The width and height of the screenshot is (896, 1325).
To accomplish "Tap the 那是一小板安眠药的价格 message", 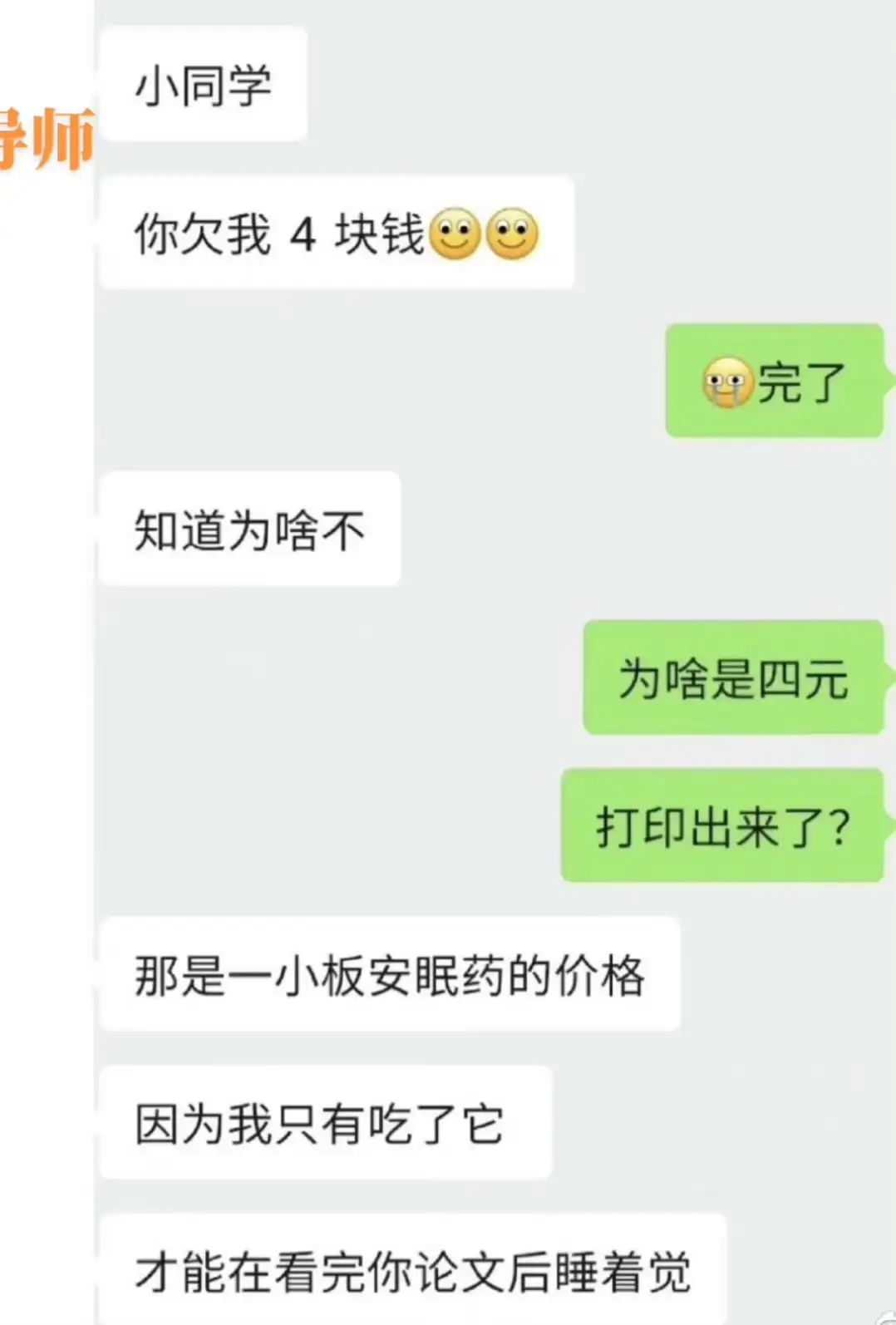I will tap(391, 973).
